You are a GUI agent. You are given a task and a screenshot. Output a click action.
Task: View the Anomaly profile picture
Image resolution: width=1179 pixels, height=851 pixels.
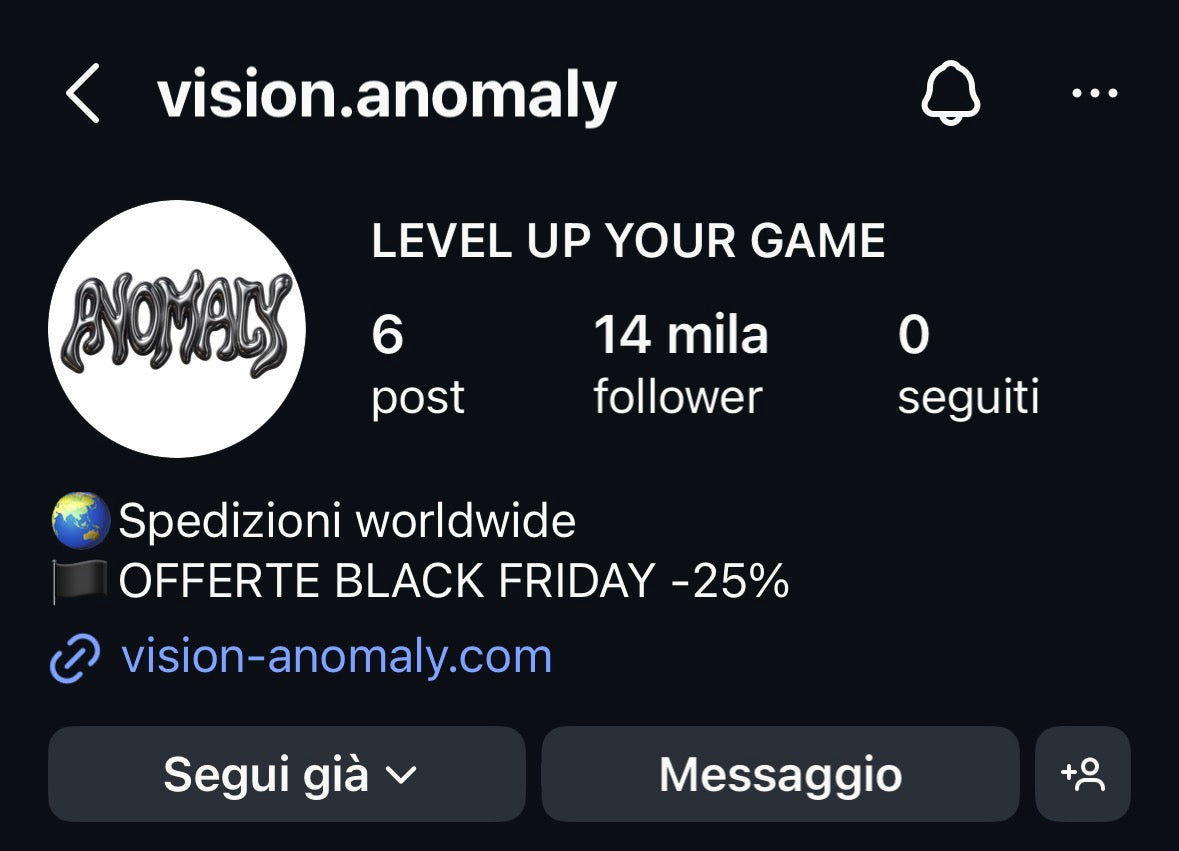click(x=177, y=329)
